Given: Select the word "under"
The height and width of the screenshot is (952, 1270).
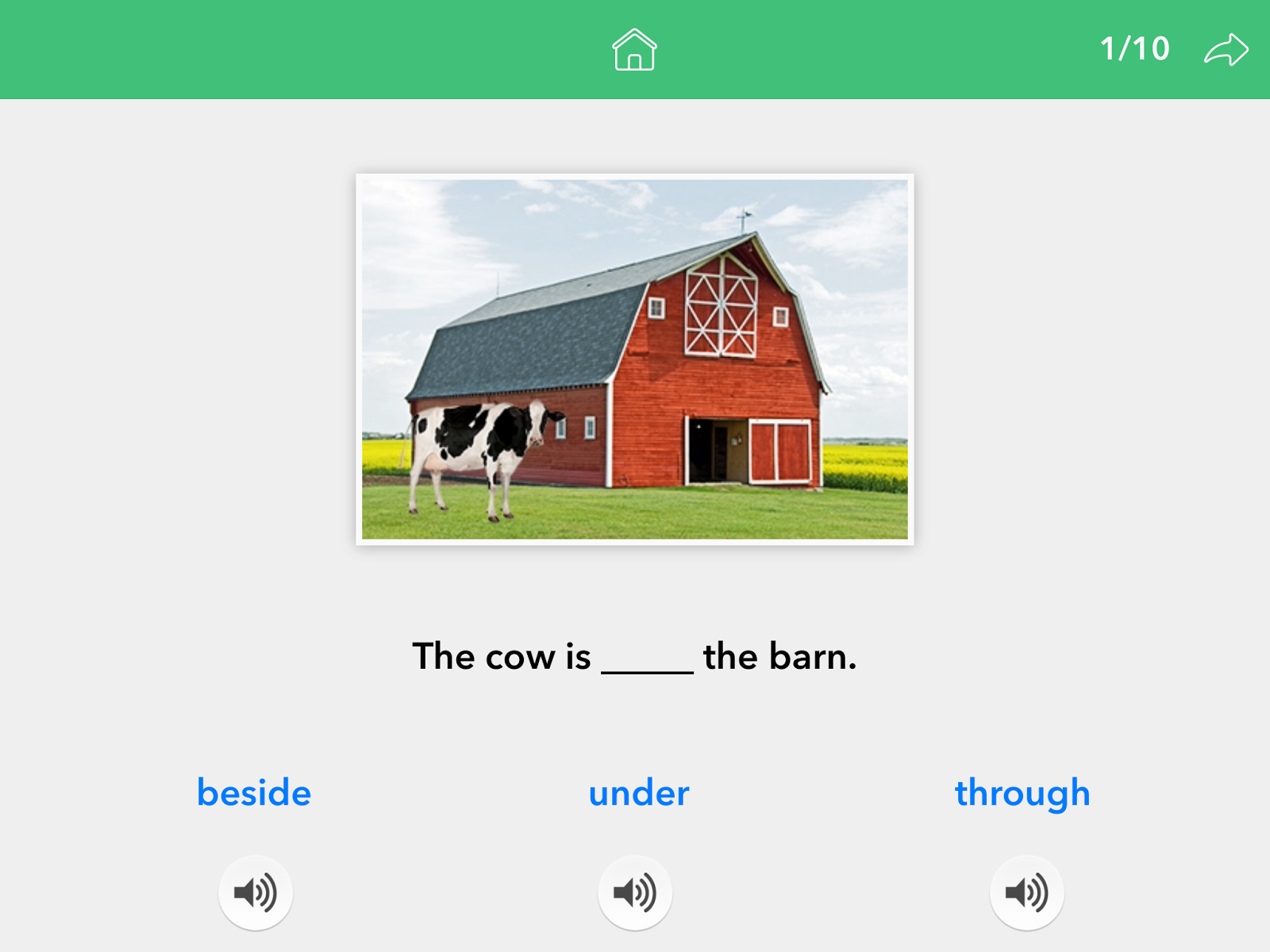Looking at the screenshot, I should coord(639,793).
